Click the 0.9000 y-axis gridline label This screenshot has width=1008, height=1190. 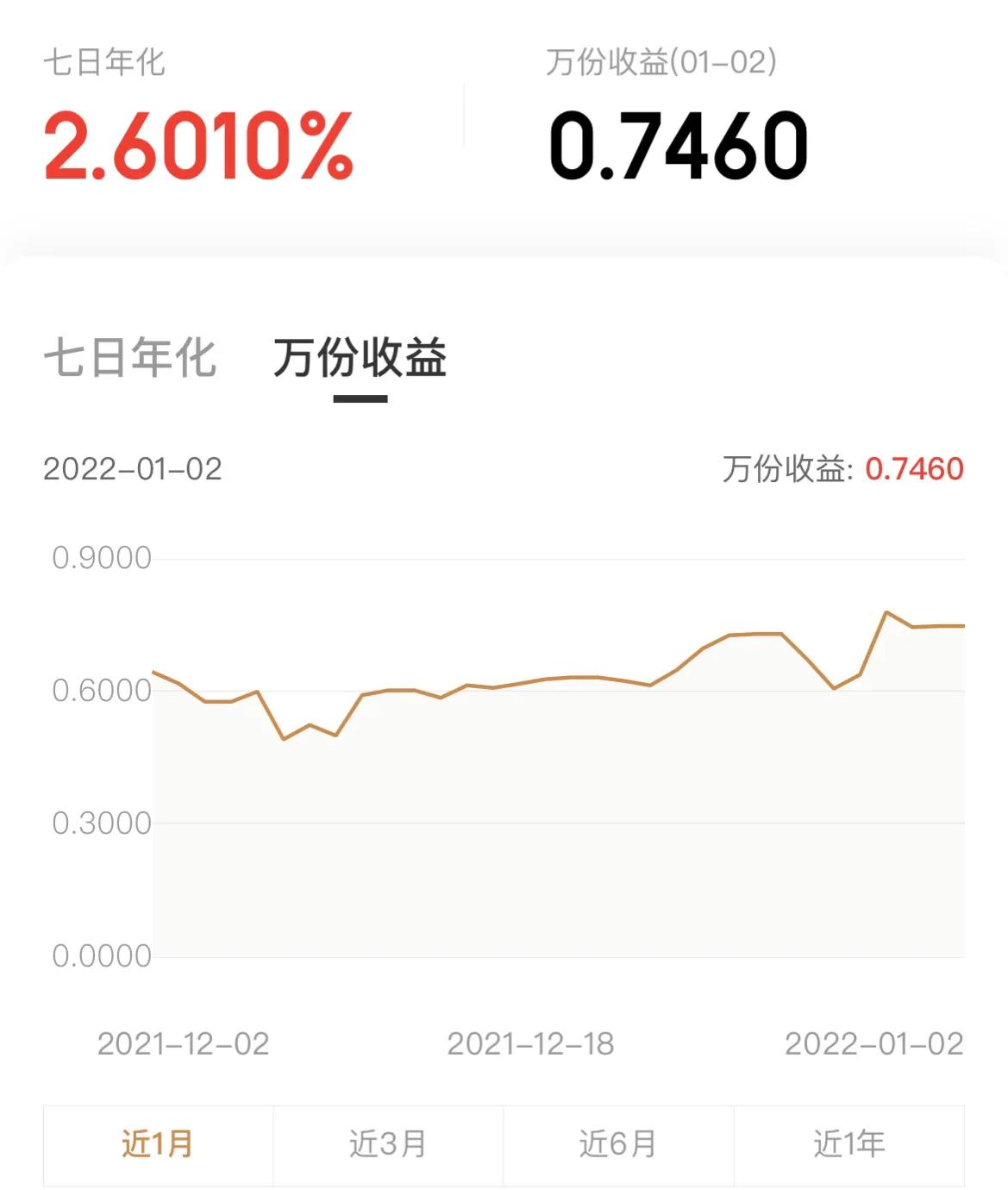(103, 556)
